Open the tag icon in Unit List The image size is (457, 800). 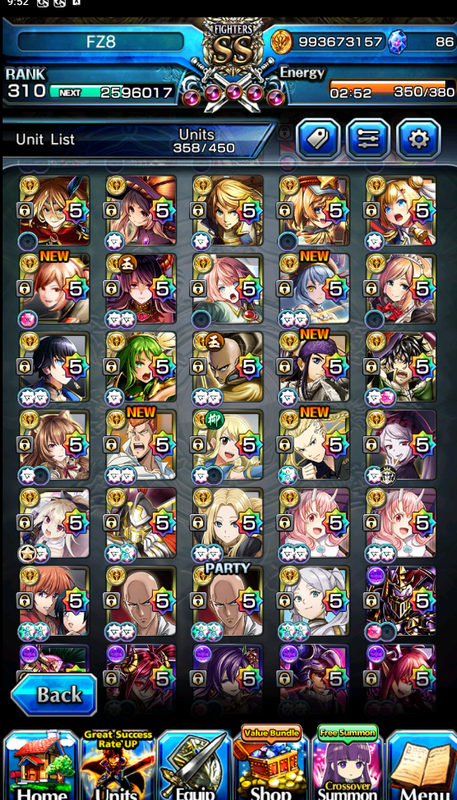(x=318, y=138)
